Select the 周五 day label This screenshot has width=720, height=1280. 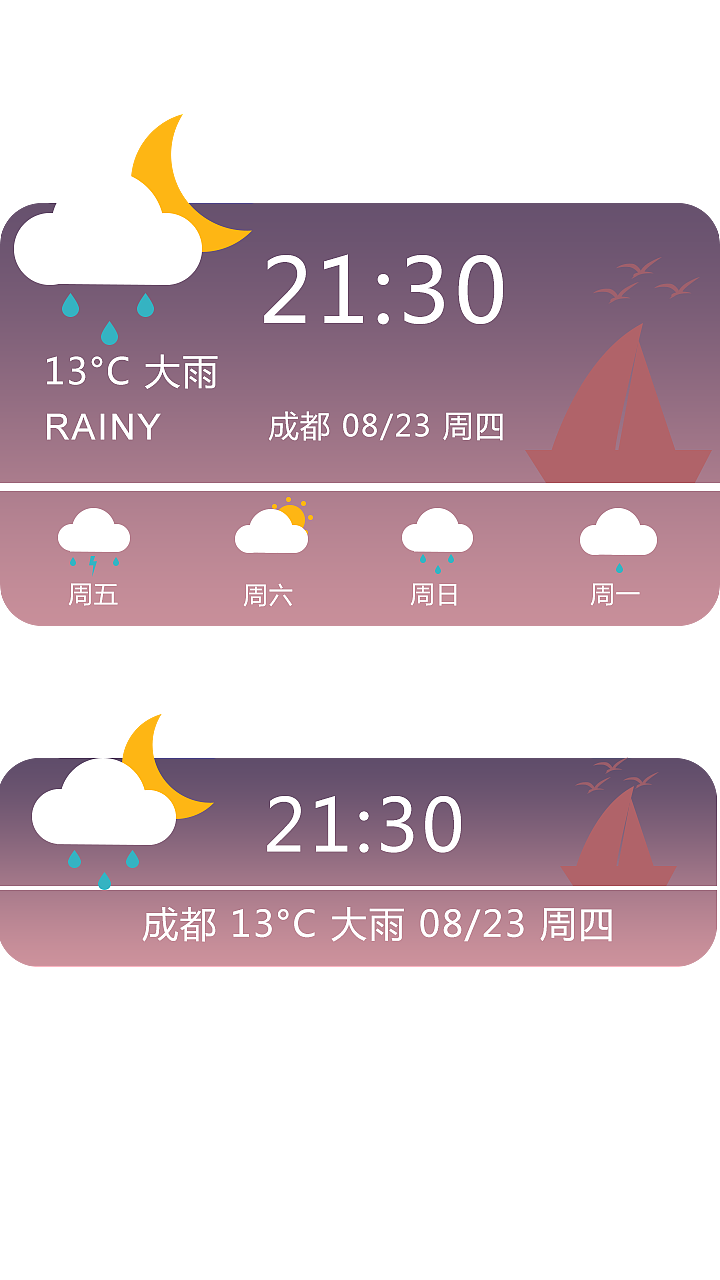[x=94, y=596]
